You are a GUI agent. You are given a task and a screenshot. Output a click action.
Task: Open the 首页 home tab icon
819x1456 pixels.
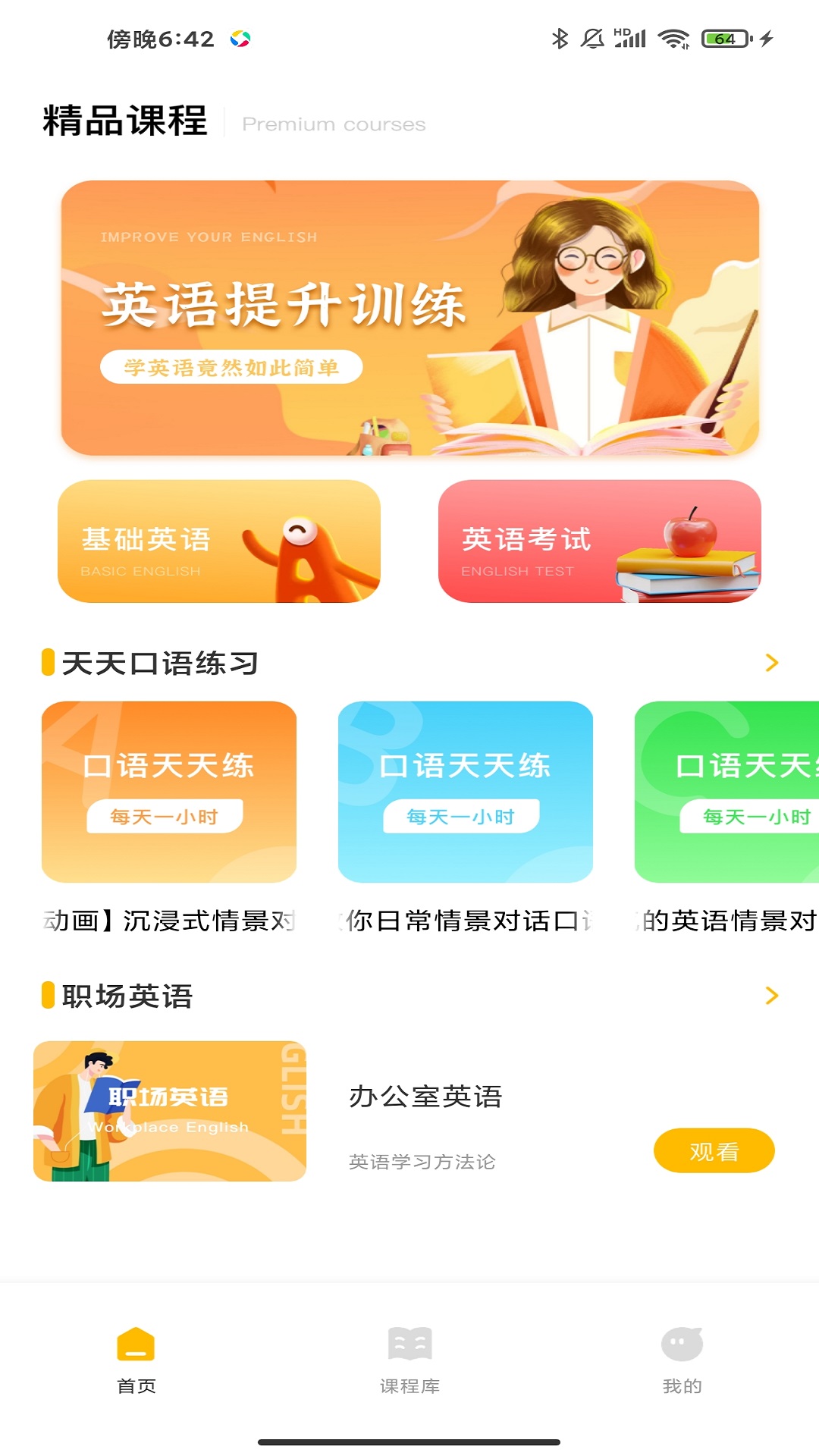click(135, 1341)
